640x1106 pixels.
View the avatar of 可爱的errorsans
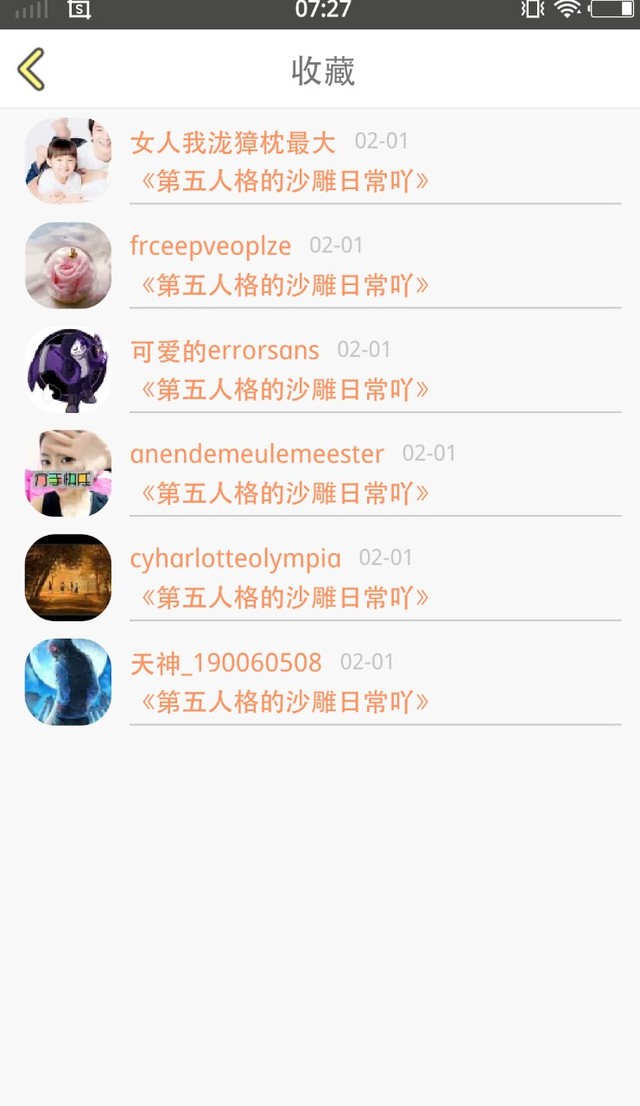pos(68,369)
